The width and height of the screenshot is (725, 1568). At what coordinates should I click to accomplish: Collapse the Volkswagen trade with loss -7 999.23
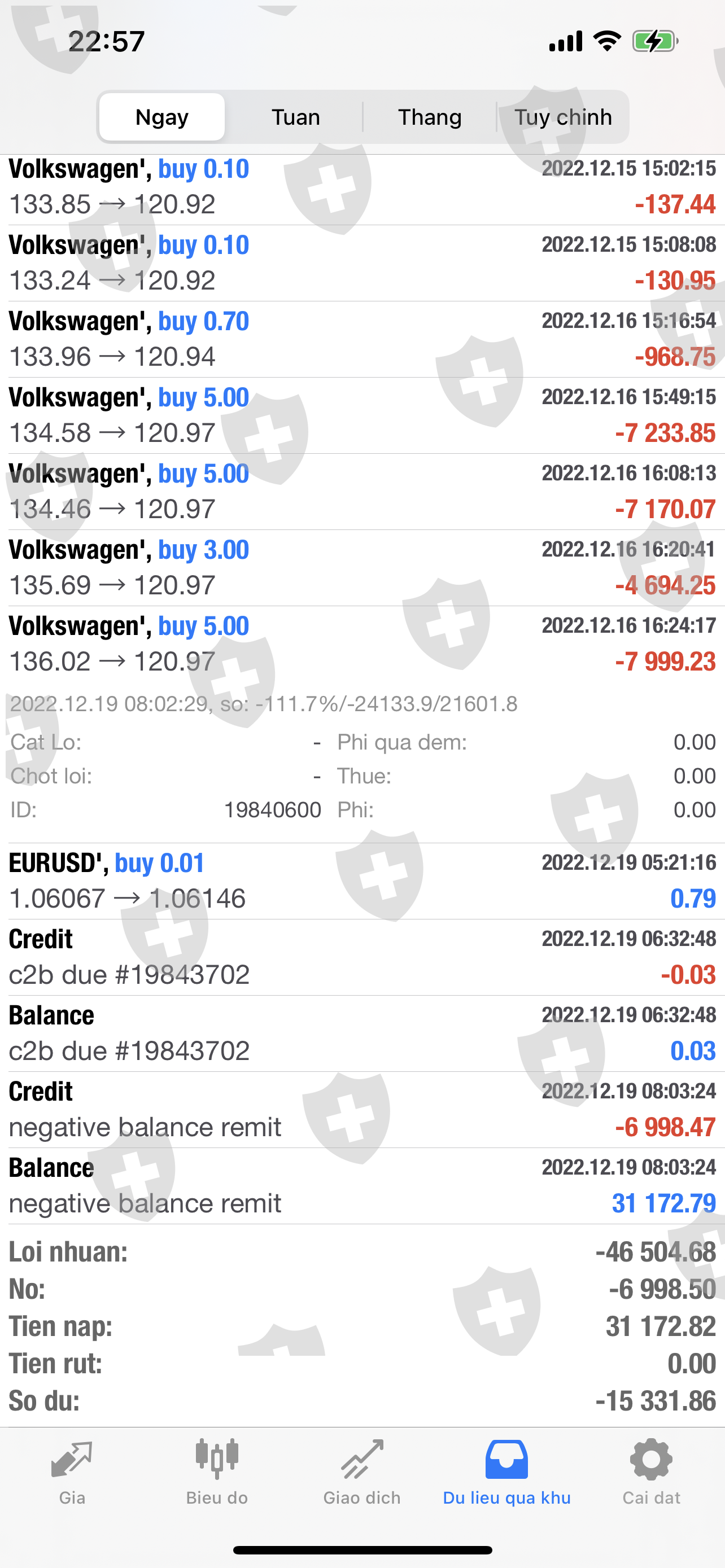click(x=362, y=644)
